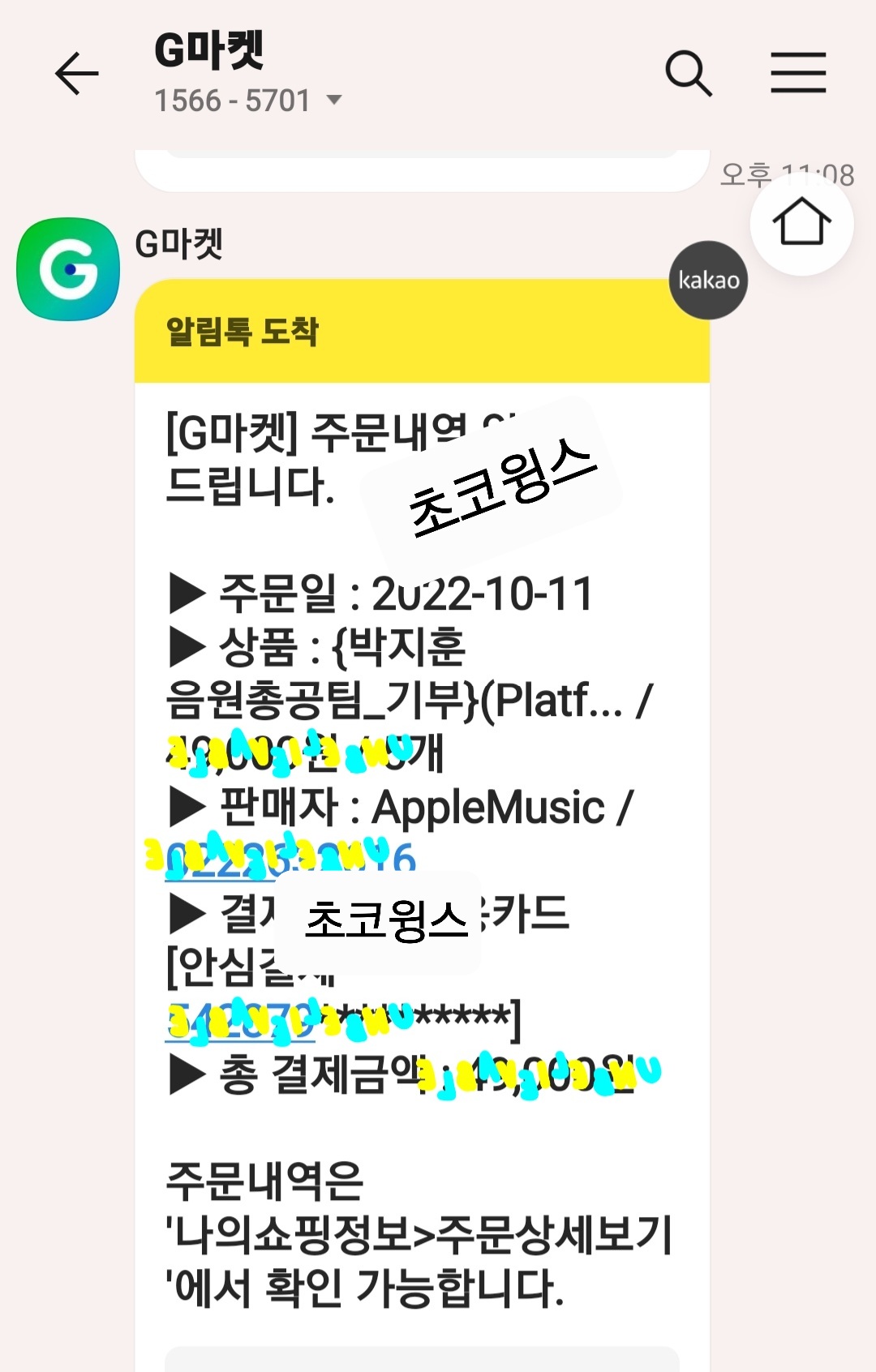Open the chat room hamburger menu

point(798,74)
